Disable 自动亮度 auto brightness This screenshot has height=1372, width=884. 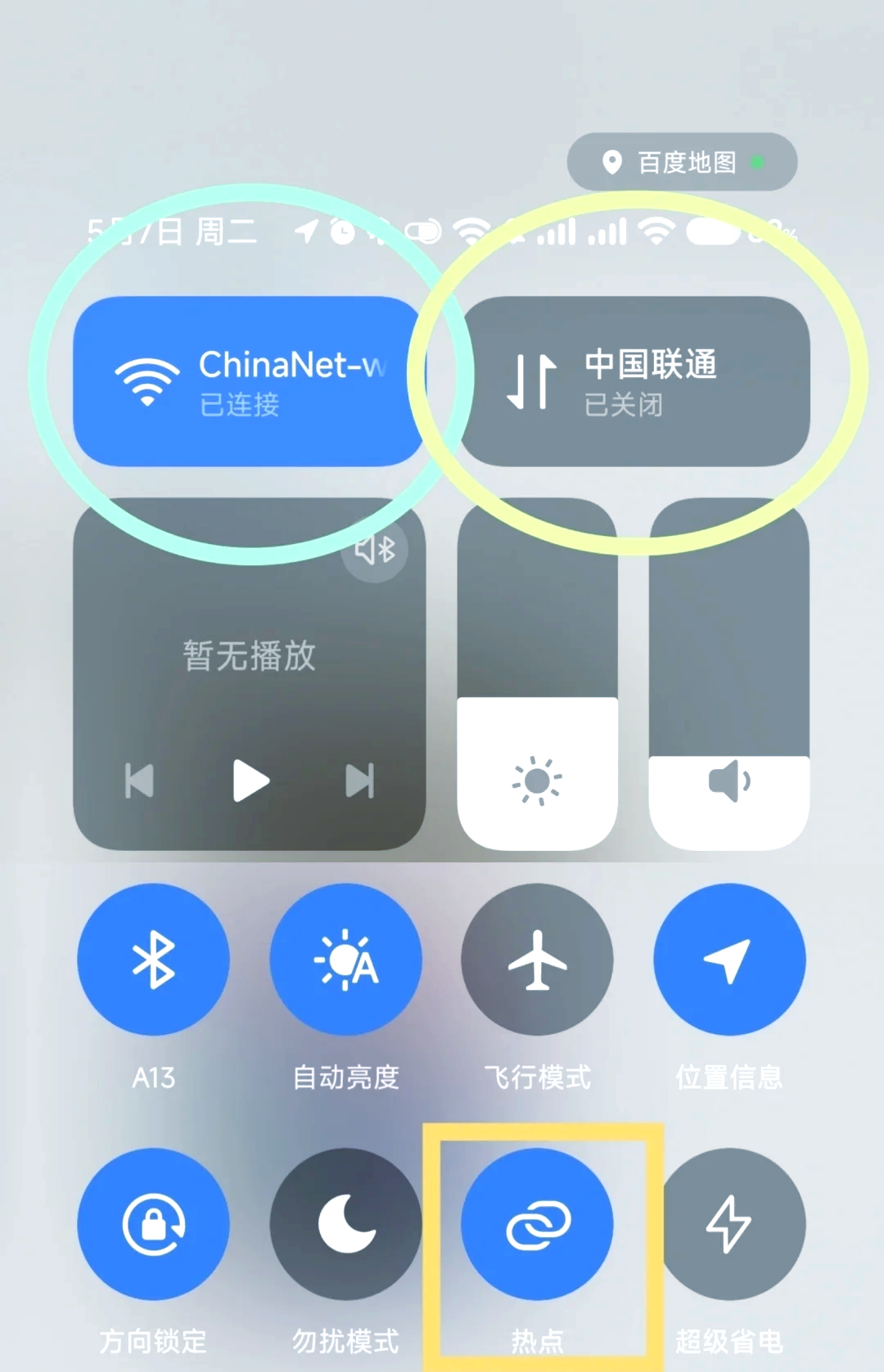345,959
